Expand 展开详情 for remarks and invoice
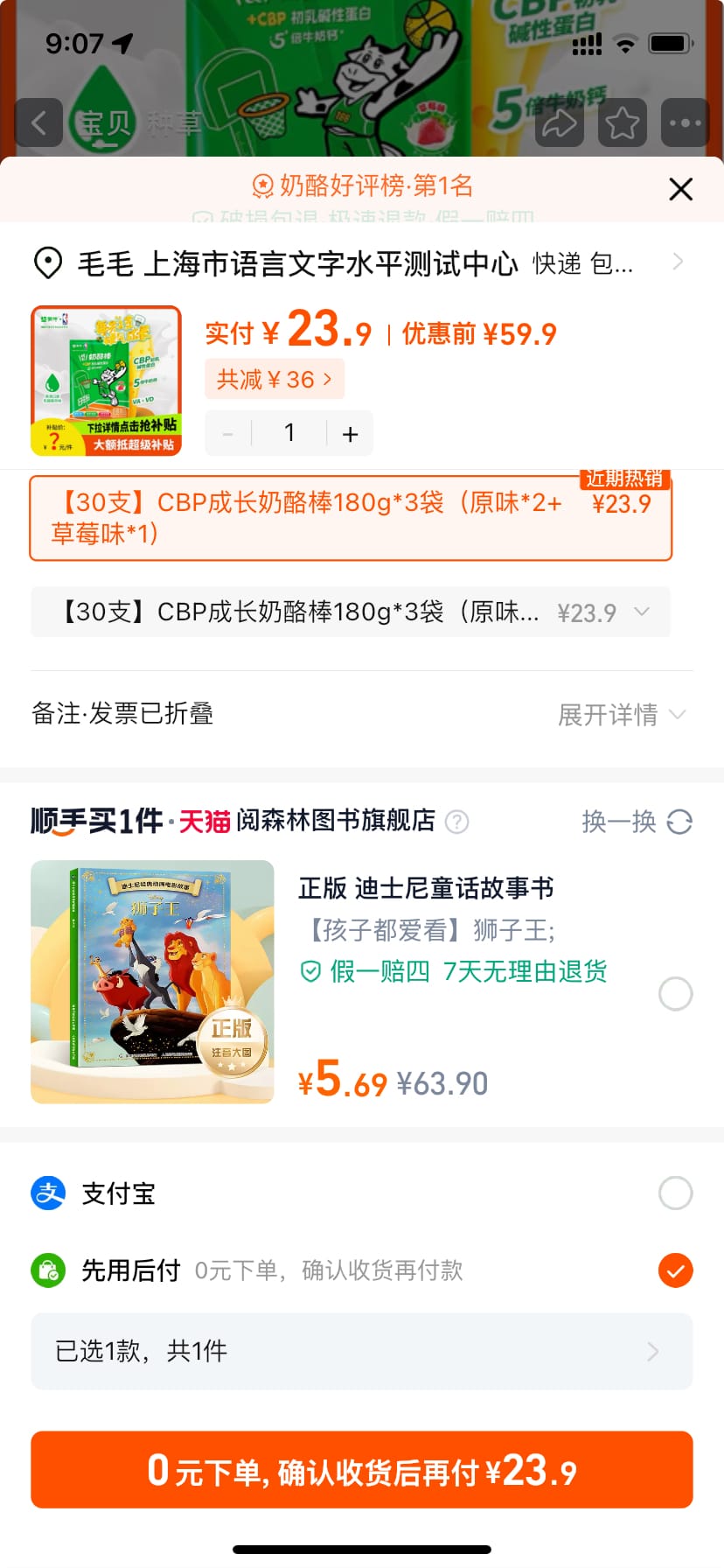 pos(621,715)
